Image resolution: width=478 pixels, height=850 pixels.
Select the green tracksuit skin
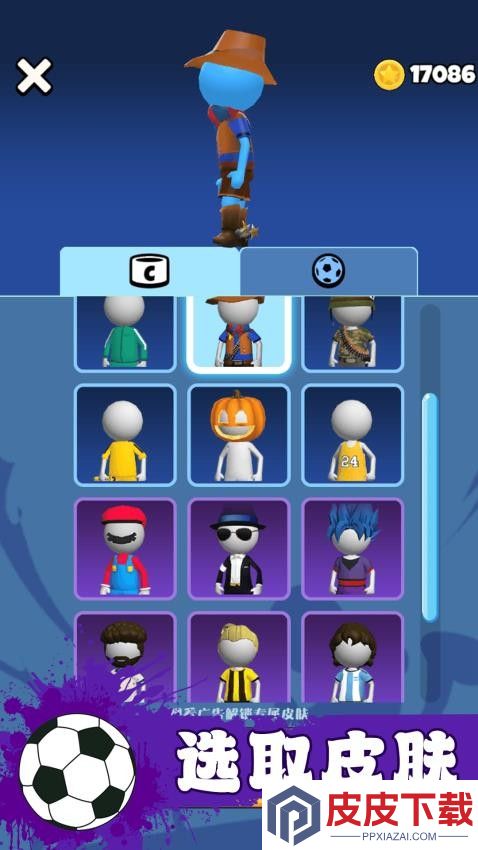[x=125, y=334]
